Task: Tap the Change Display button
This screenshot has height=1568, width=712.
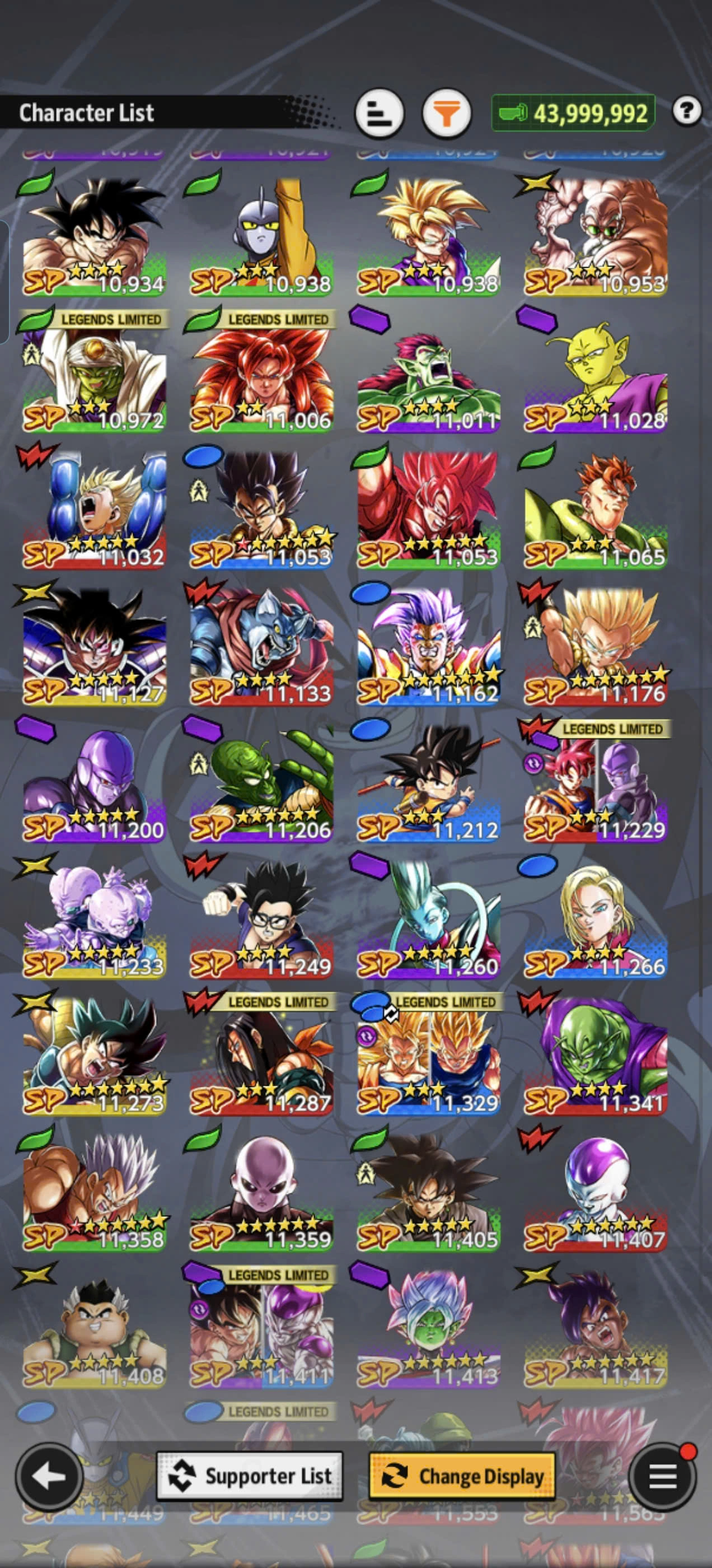Action: click(462, 1476)
